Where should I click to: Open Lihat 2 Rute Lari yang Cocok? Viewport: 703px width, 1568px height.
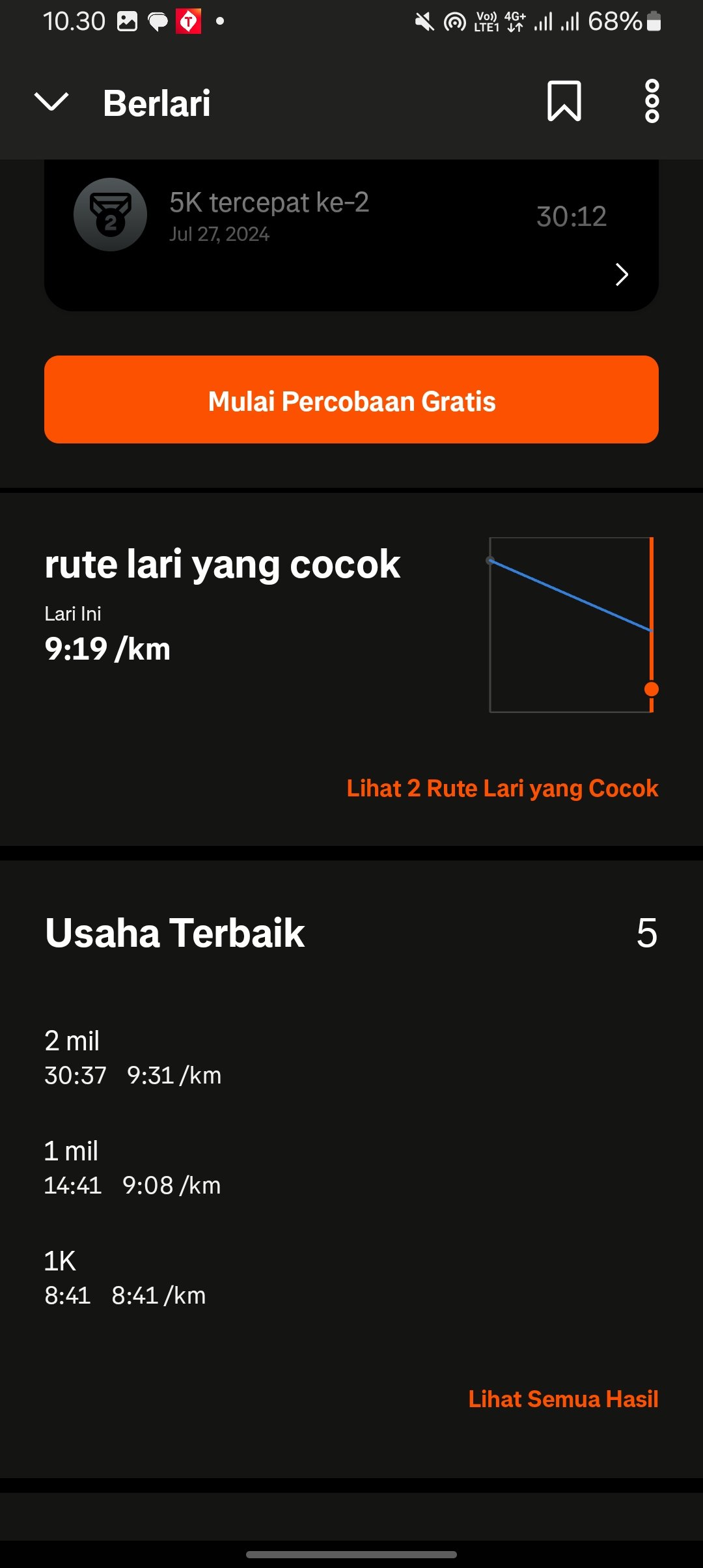503,789
